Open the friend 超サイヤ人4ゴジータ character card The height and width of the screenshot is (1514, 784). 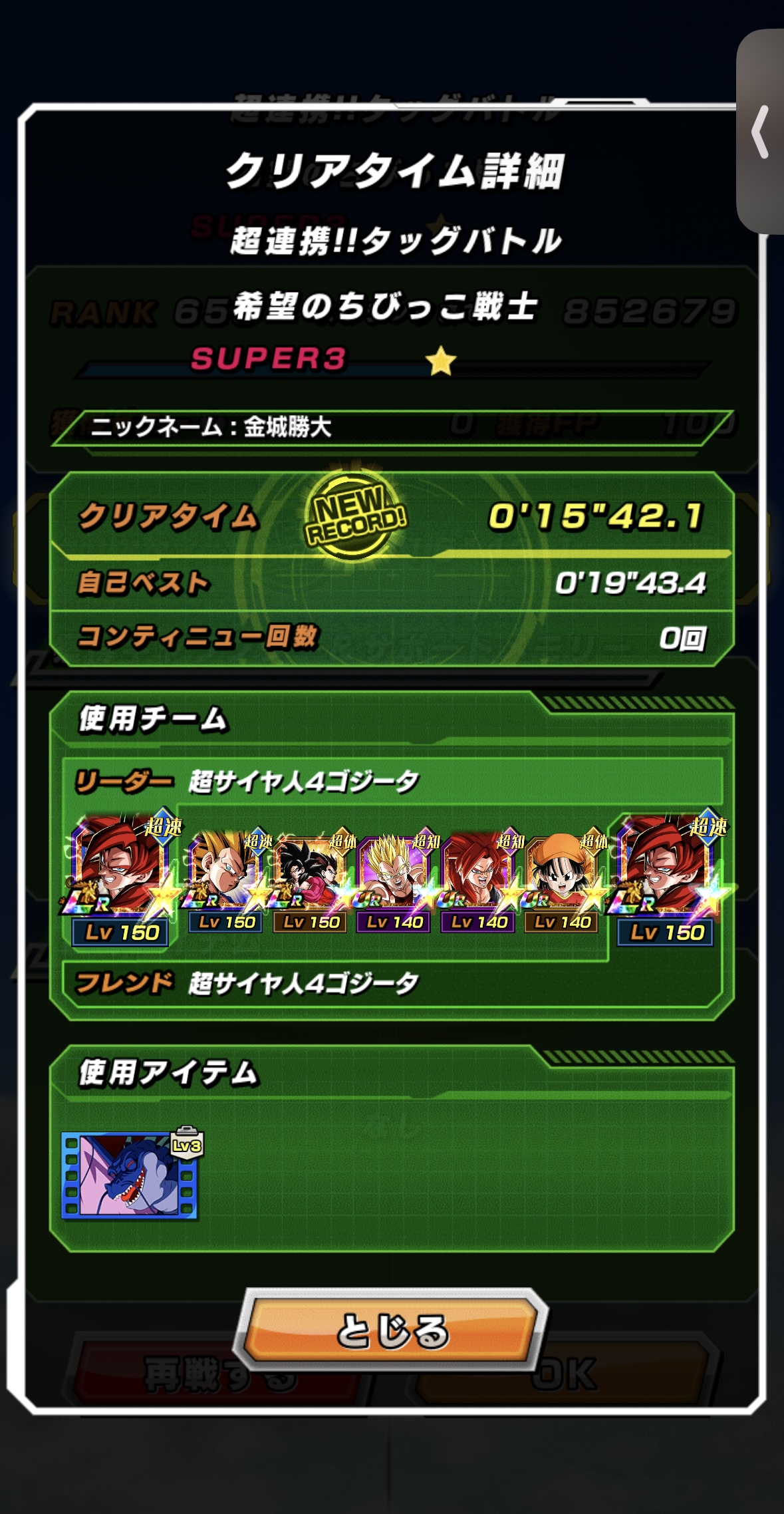point(666,879)
